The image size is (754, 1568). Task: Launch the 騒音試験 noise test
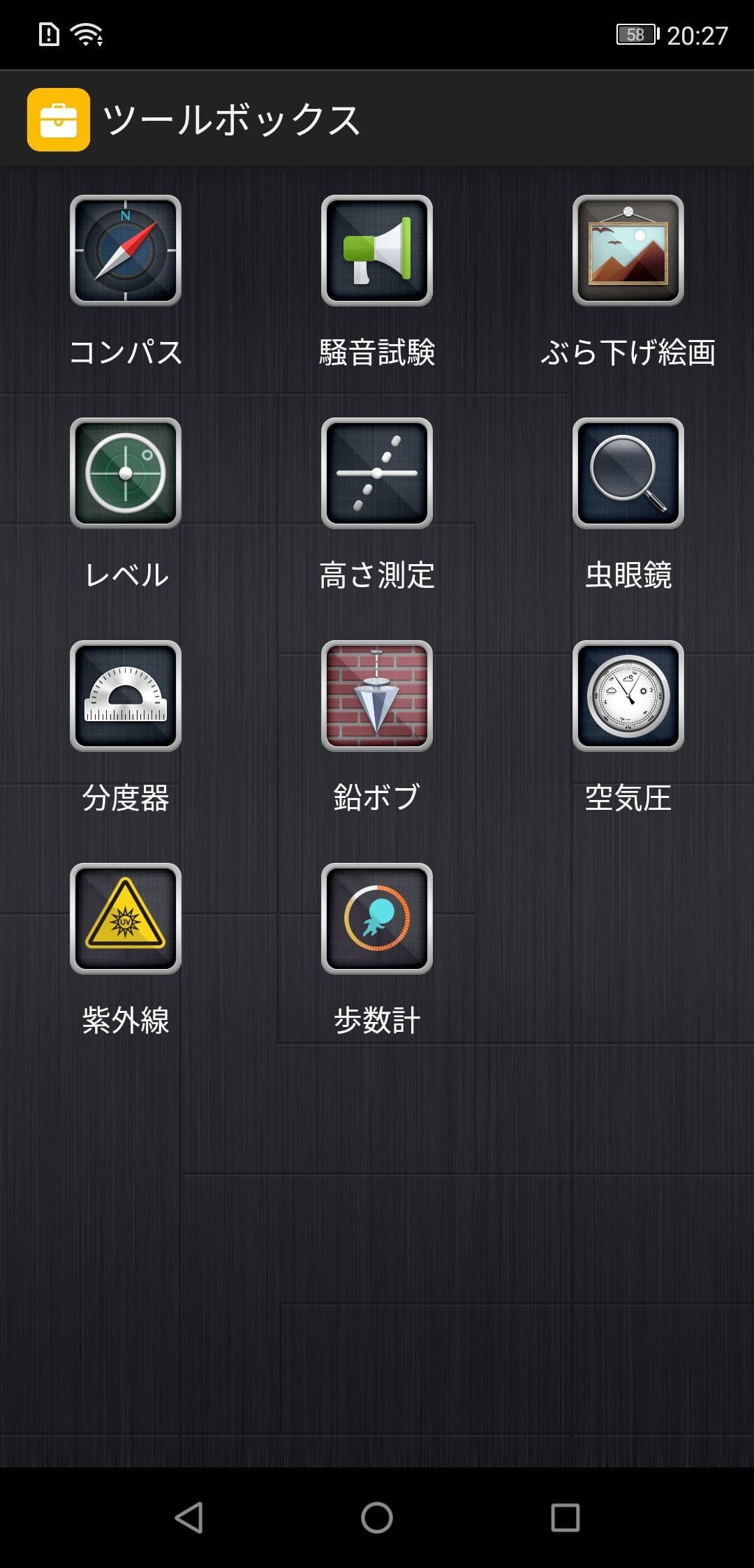(377, 251)
